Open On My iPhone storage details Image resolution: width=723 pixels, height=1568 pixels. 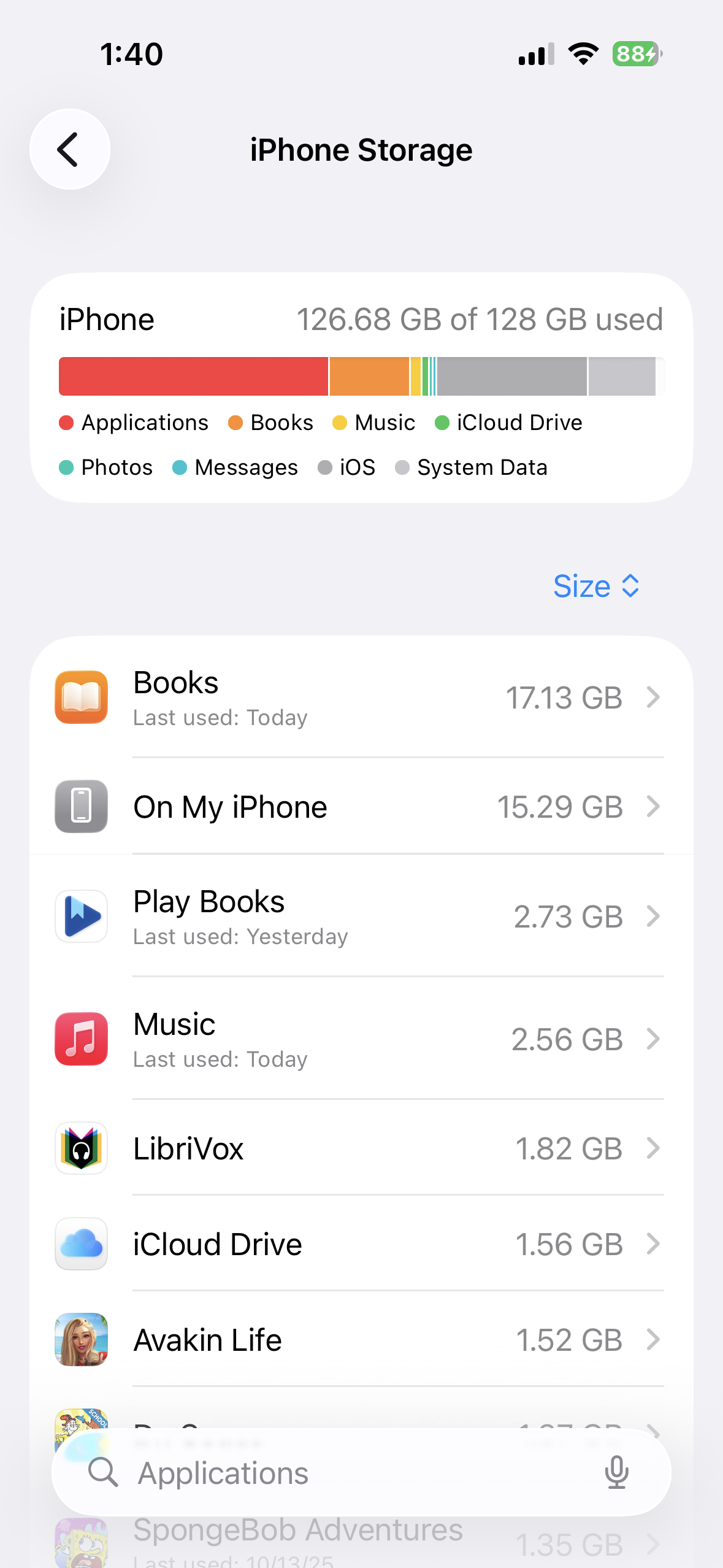tap(361, 807)
